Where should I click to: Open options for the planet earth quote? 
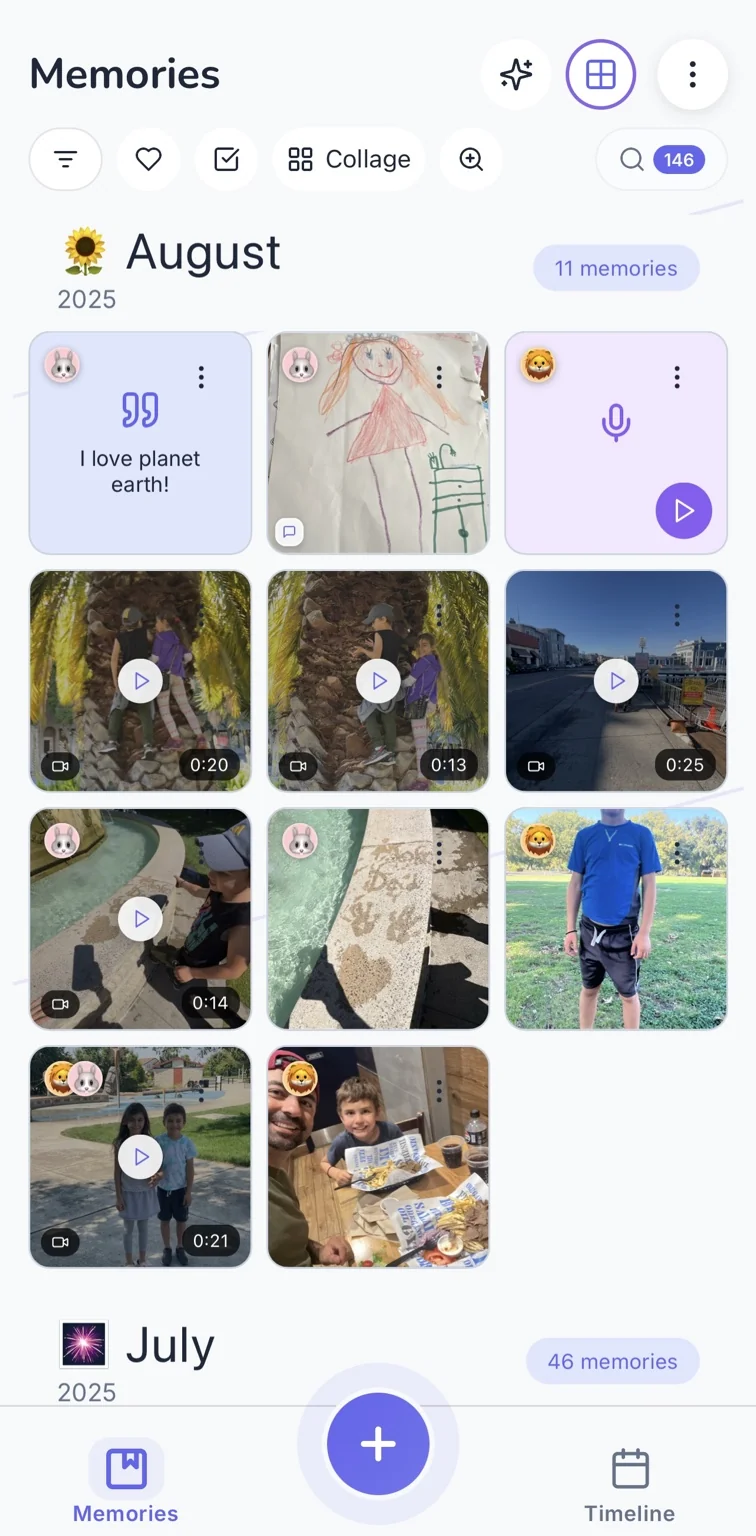pyautogui.click(x=201, y=377)
